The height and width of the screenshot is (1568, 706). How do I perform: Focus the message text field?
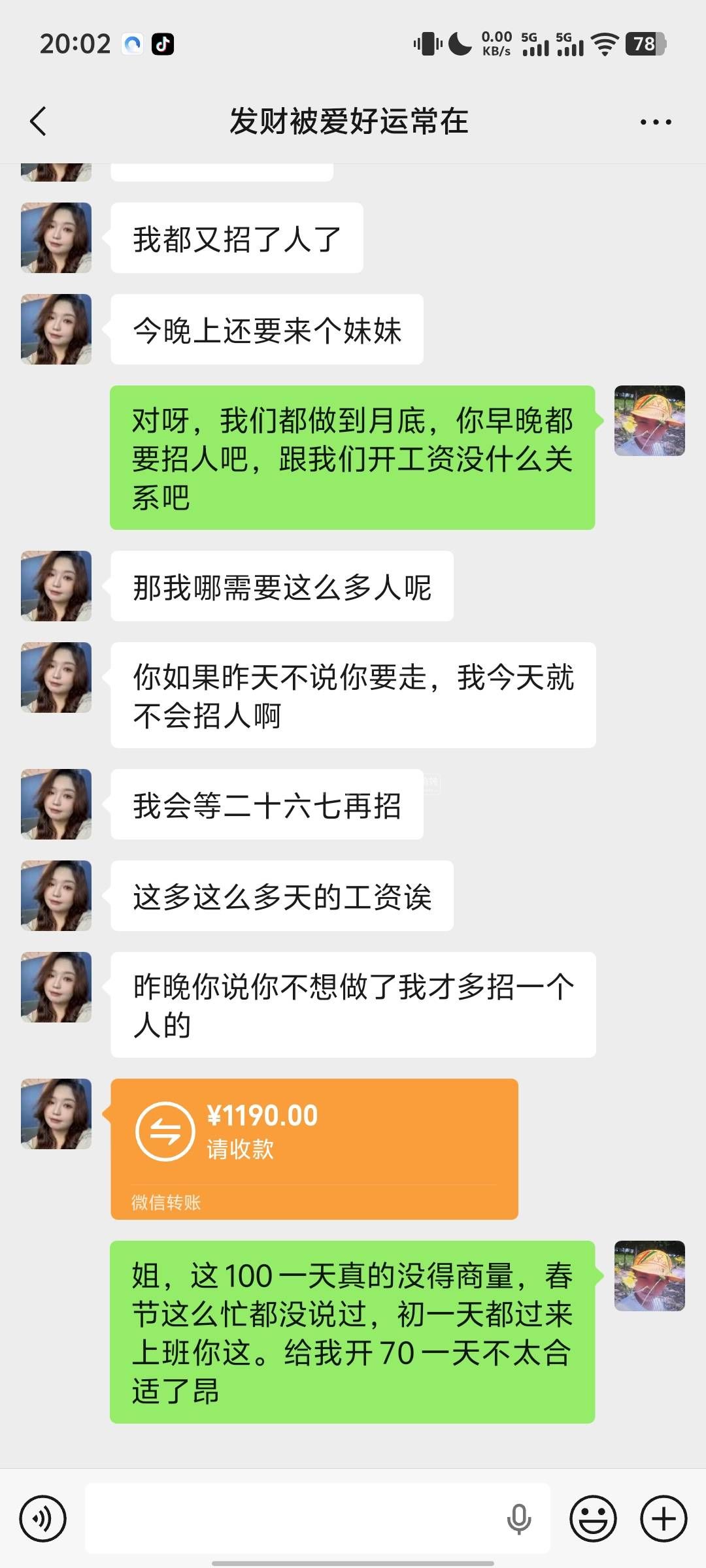(x=294, y=1518)
